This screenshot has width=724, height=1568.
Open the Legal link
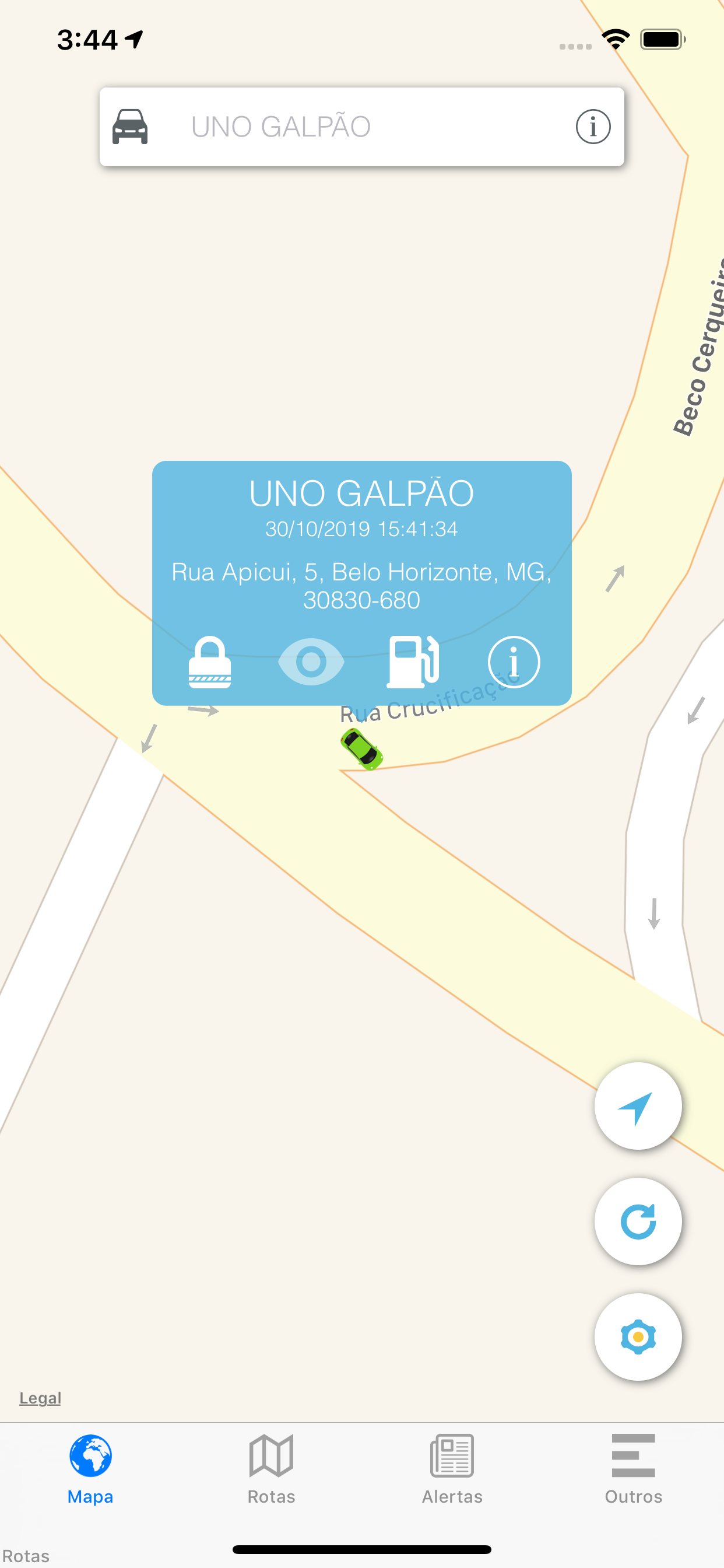pyautogui.click(x=40, y=1398)
